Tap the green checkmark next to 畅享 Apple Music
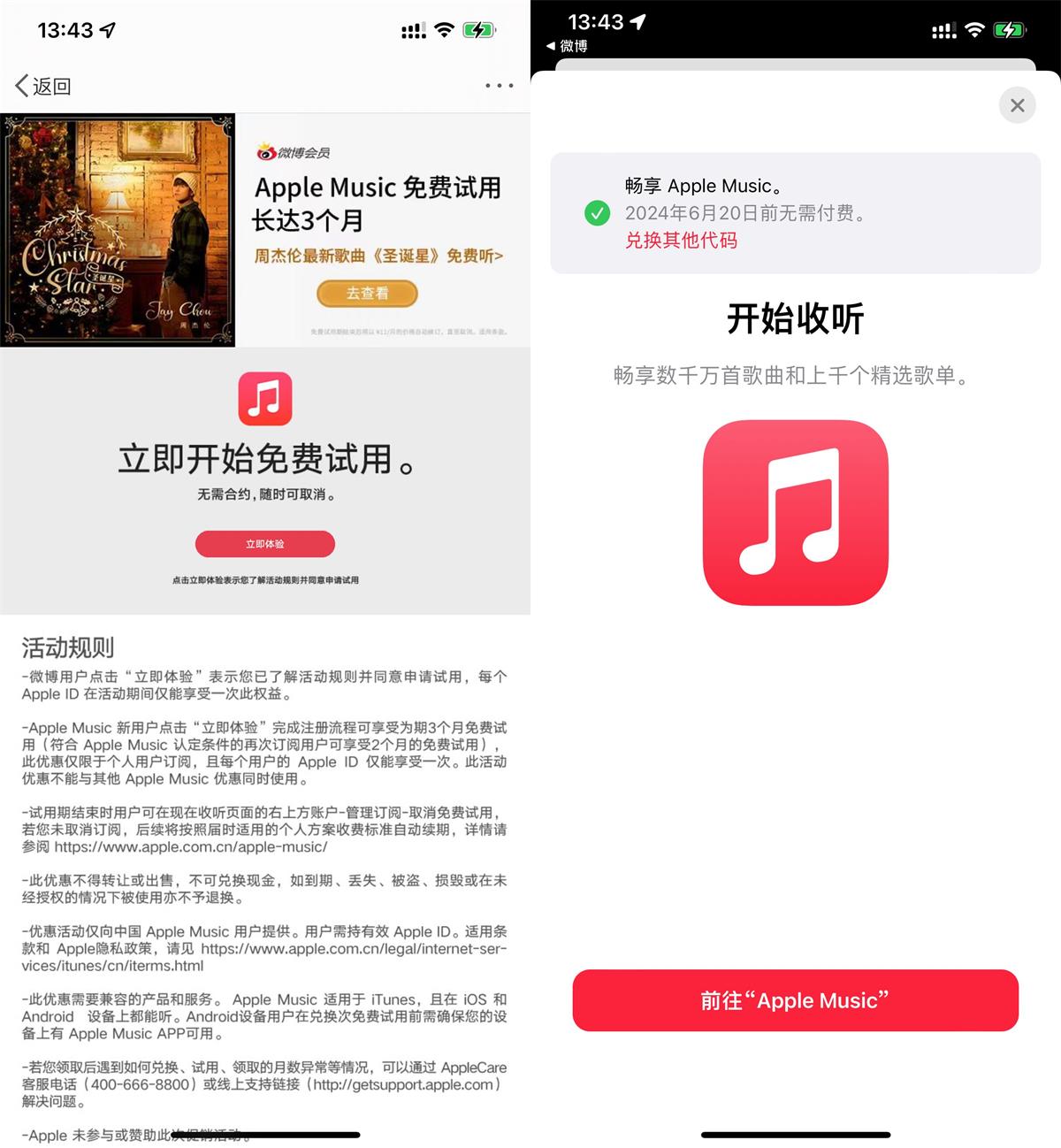 pyautogui.click(x=598, y=213)
